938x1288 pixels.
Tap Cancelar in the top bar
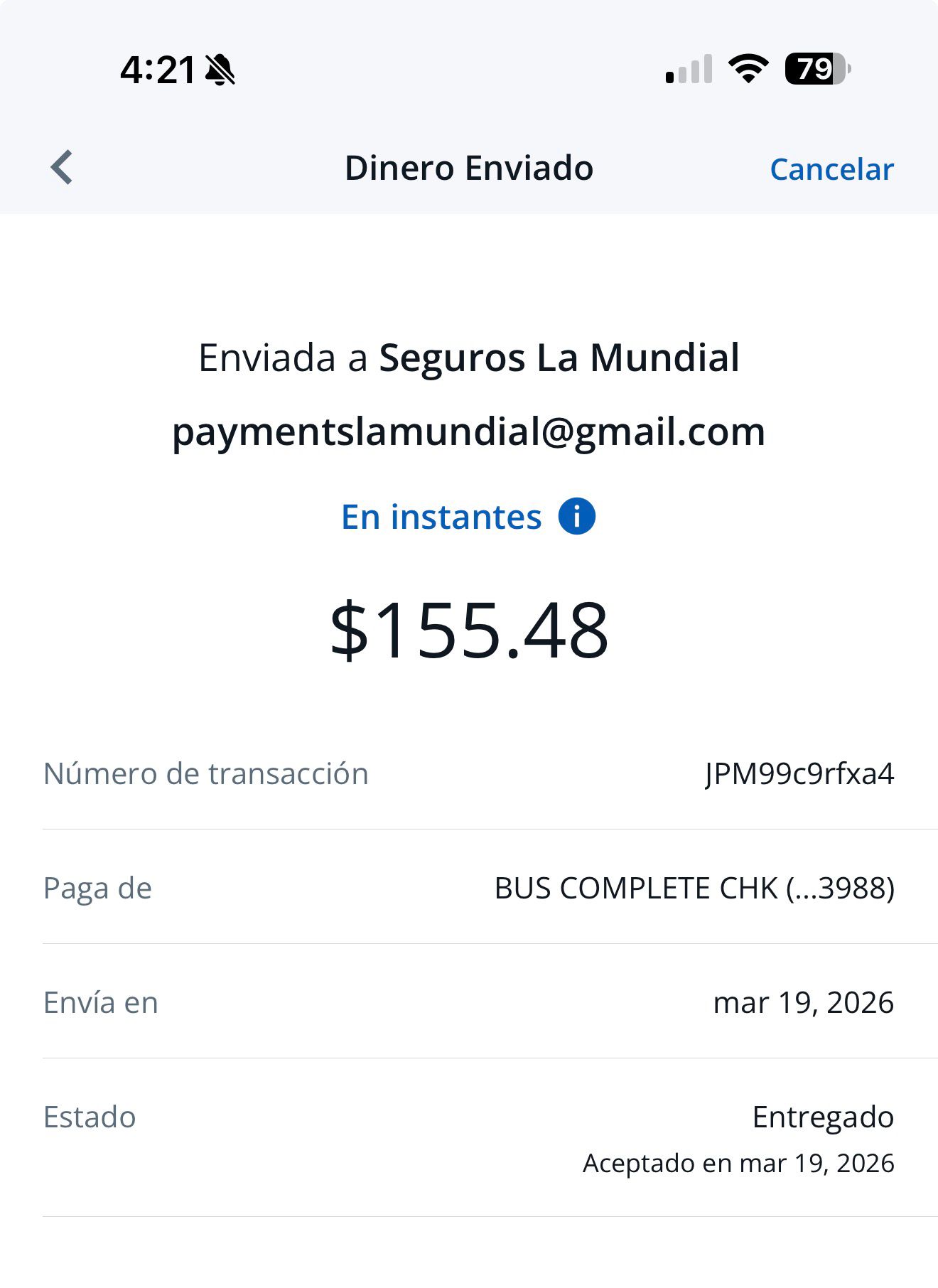click(831, 169)
